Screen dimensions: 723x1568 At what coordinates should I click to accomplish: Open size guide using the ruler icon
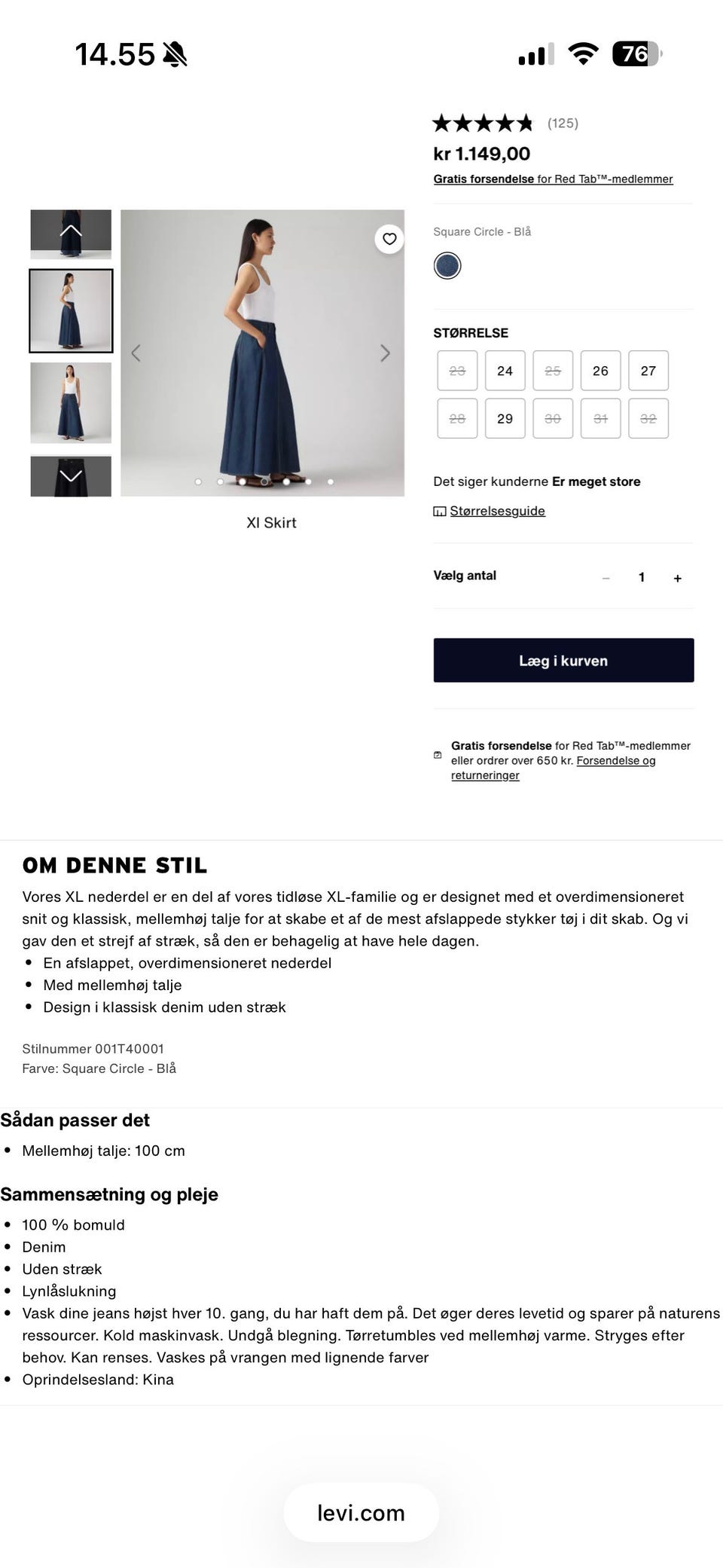click(x=441, y=510)
